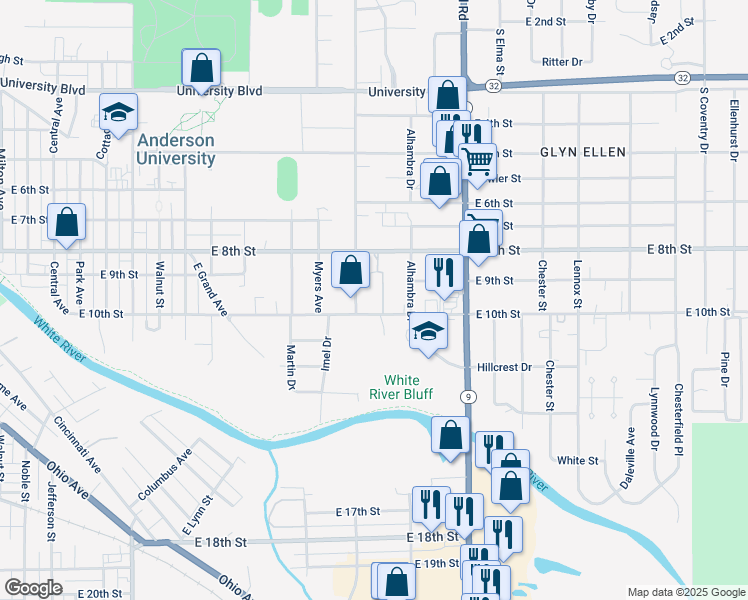Open the school marker beside Anderson University
Image resolution: width=748 pixels, height=600 pixels.
point(119,114)
